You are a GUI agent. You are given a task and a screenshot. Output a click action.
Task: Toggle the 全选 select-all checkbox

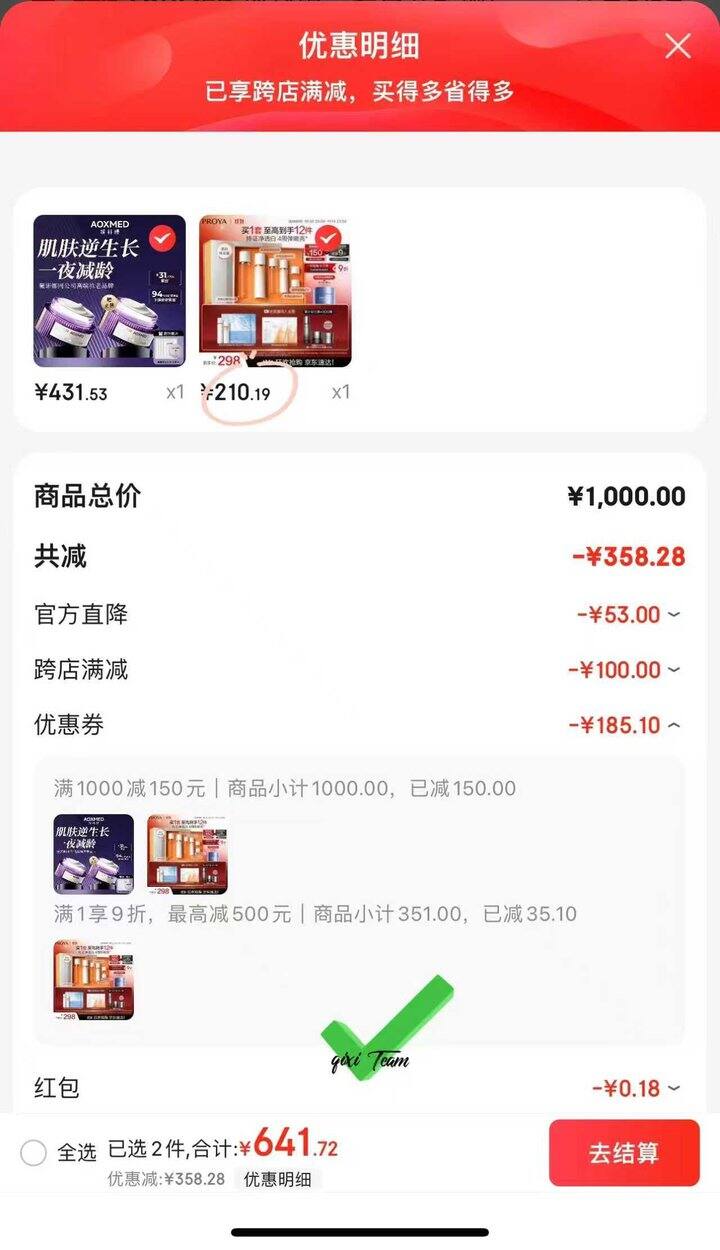click(34, 1153)
